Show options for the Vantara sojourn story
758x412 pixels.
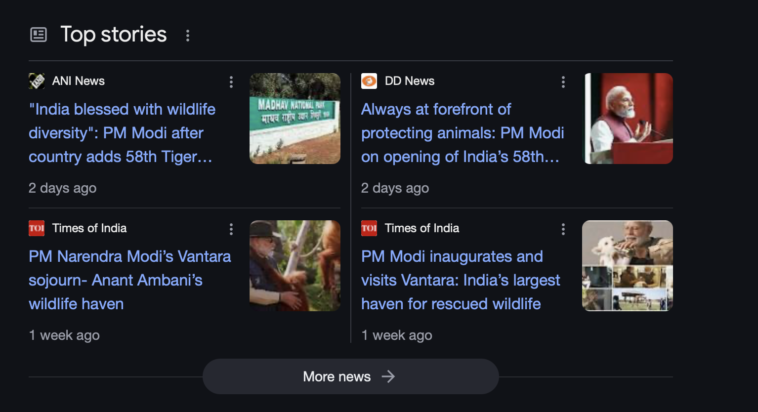231,229
